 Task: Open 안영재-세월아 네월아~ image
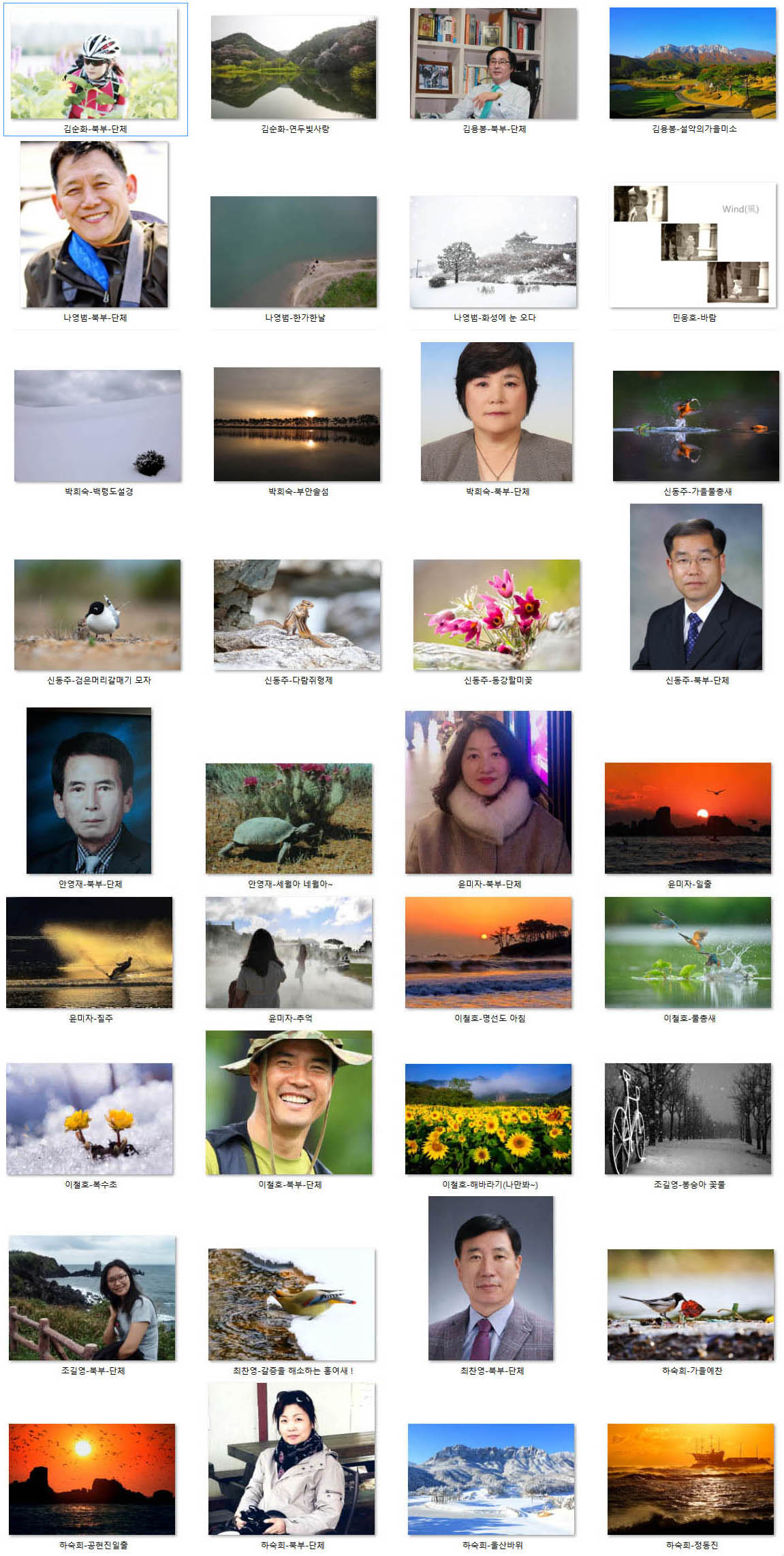click(289, 818)
